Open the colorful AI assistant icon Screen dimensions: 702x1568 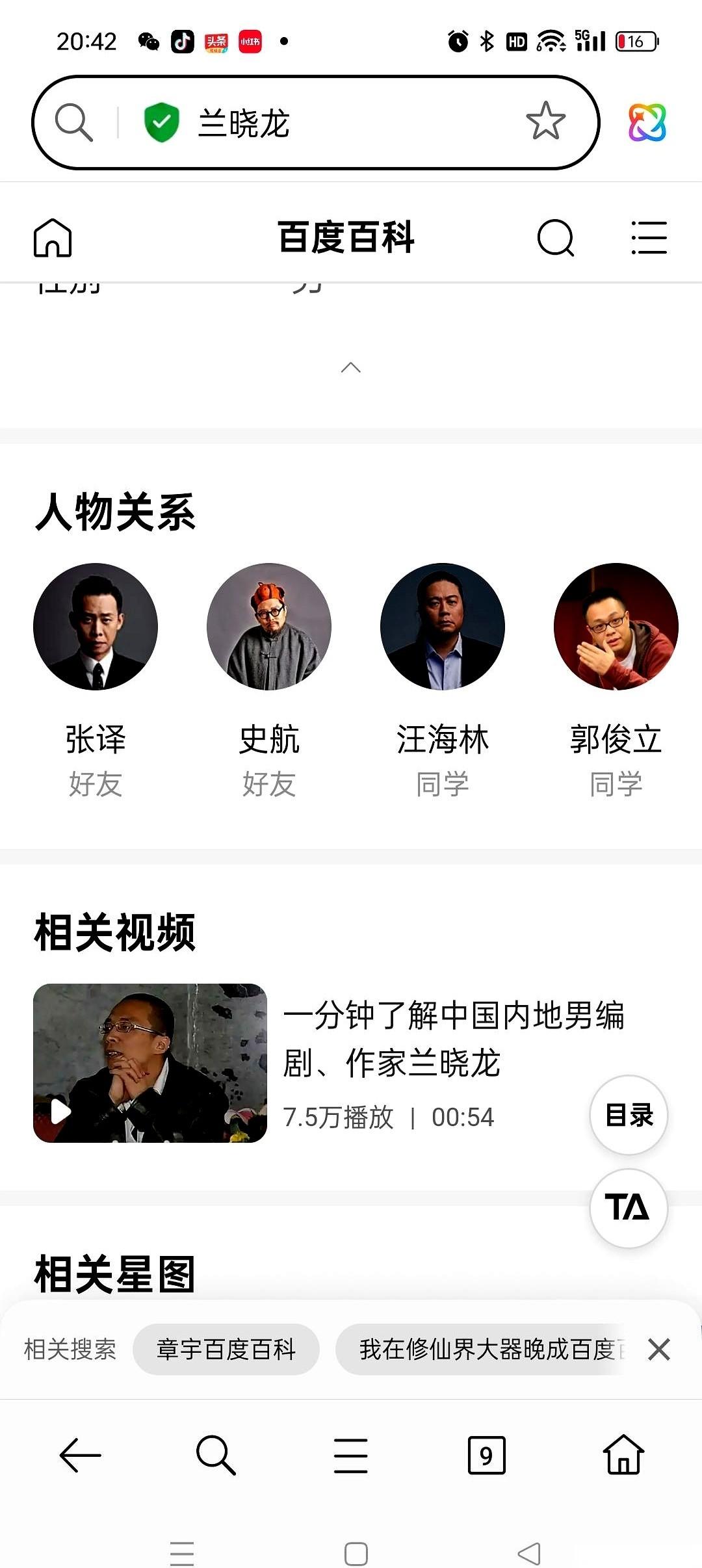647,122
